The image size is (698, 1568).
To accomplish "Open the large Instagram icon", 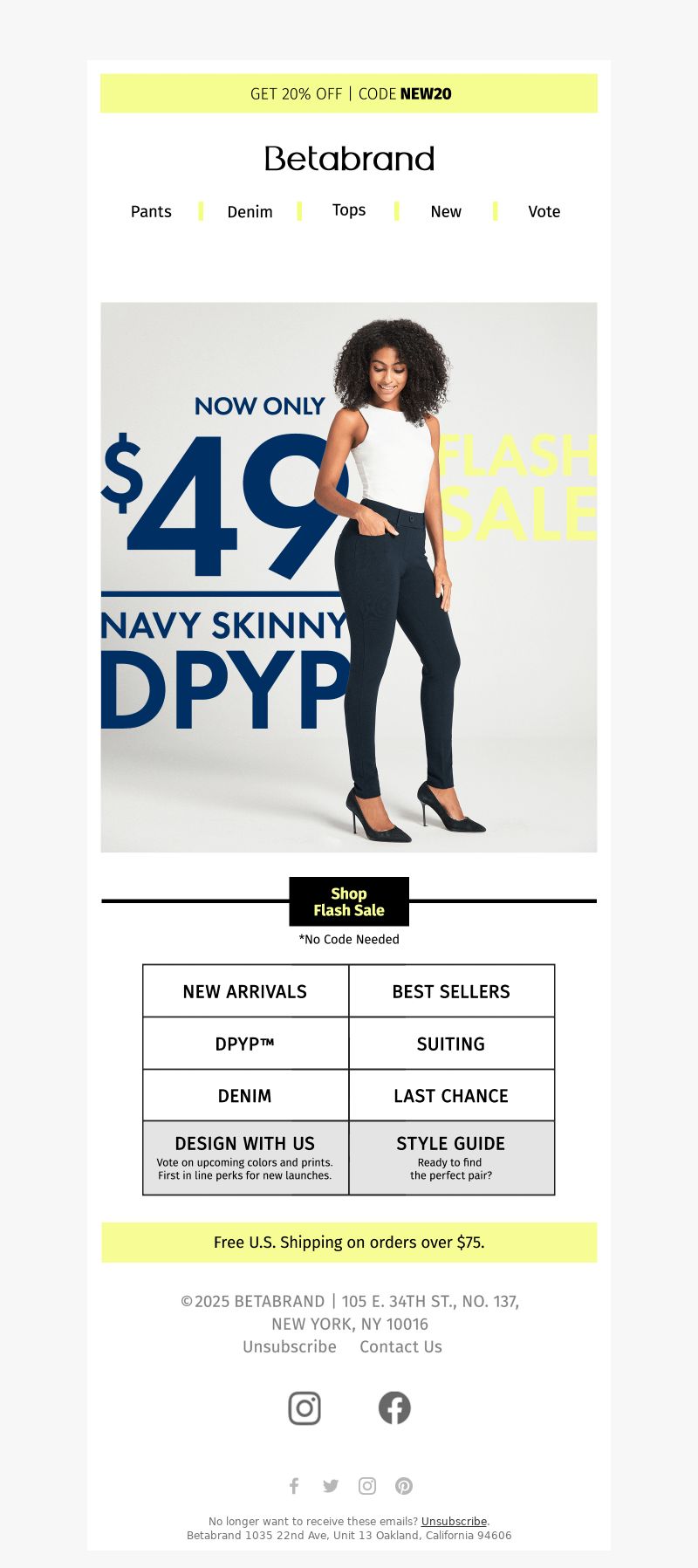I will tap(305, 1407).
